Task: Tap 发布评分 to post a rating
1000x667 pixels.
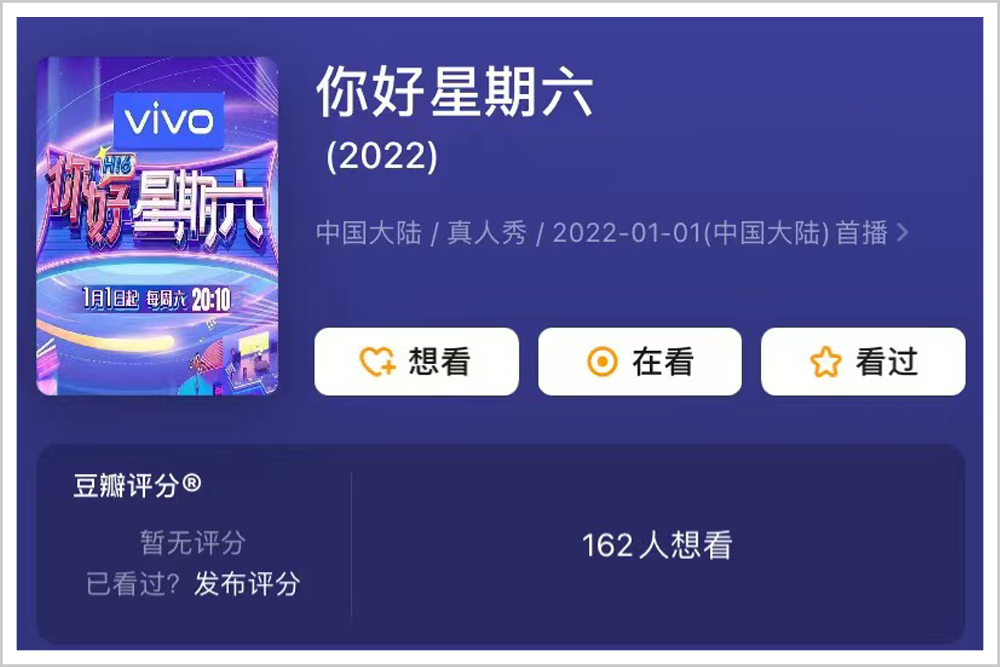Action: pyautogui.click(x=246, y=584)
